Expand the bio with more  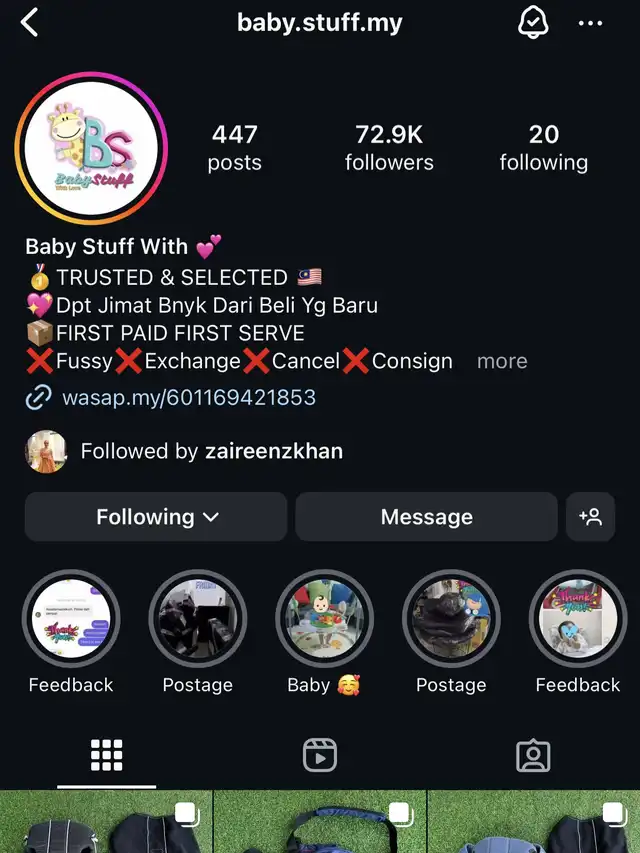tap(502, 361)
